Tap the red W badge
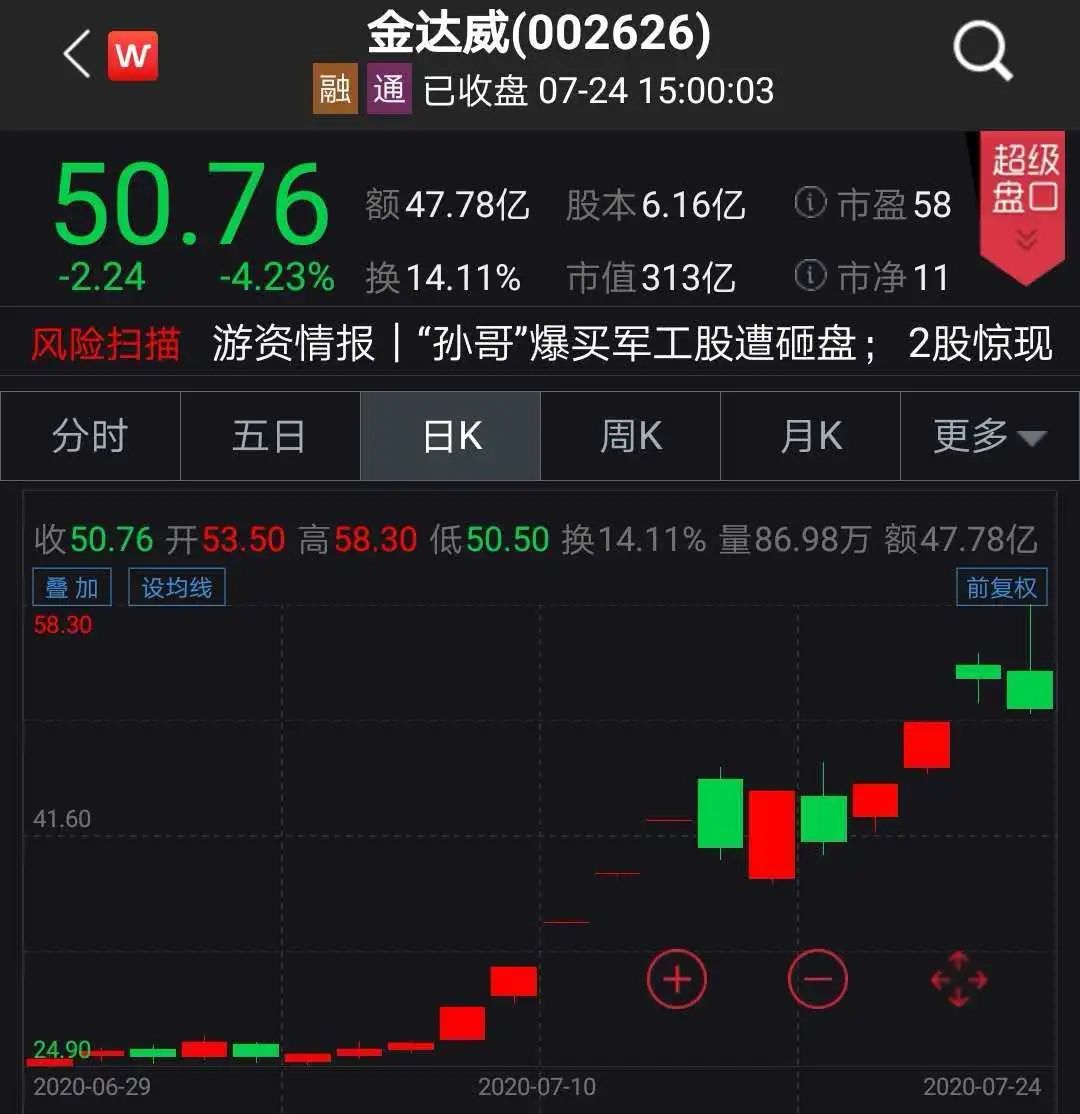 point(133,55)
